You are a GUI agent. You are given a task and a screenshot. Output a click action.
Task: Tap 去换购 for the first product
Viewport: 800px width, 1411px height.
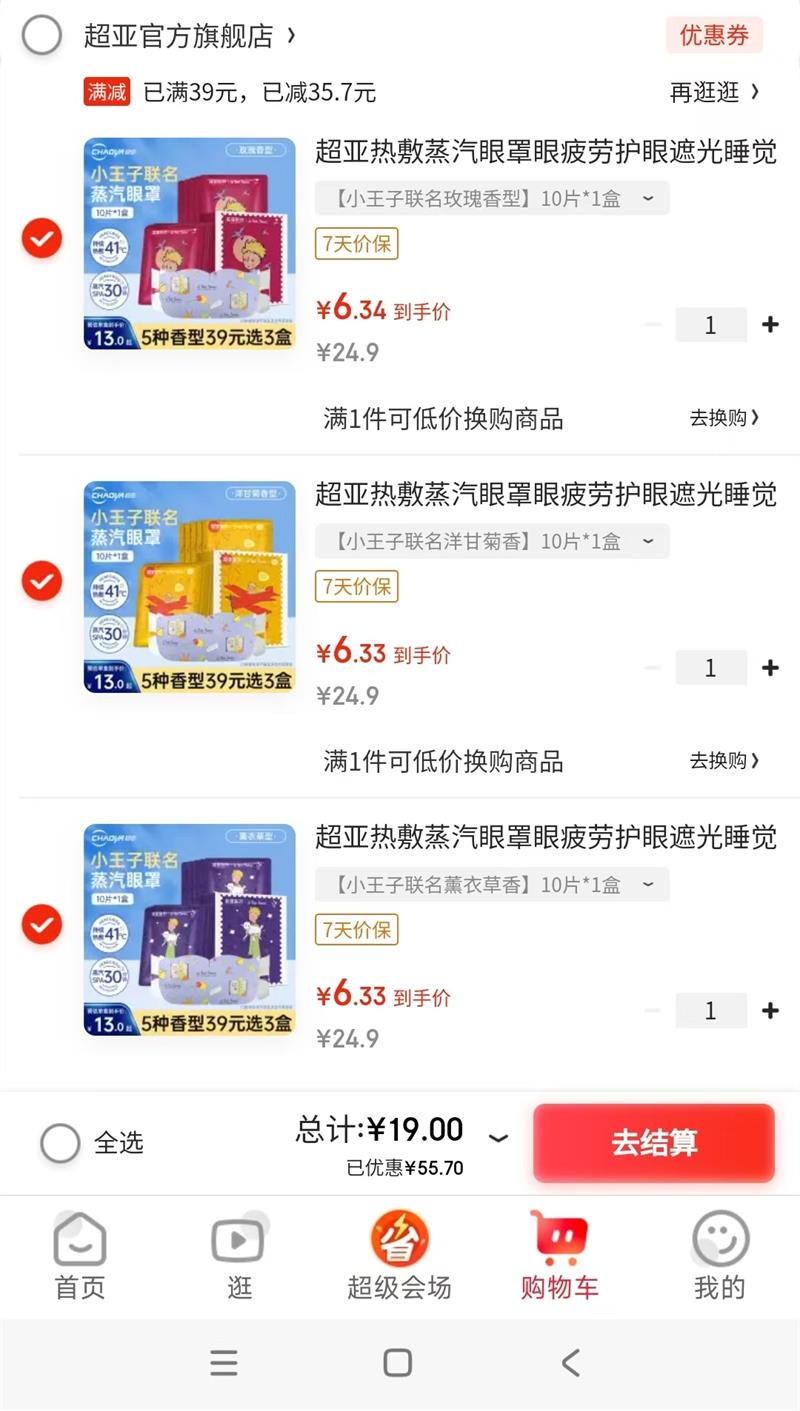(725, 420)
